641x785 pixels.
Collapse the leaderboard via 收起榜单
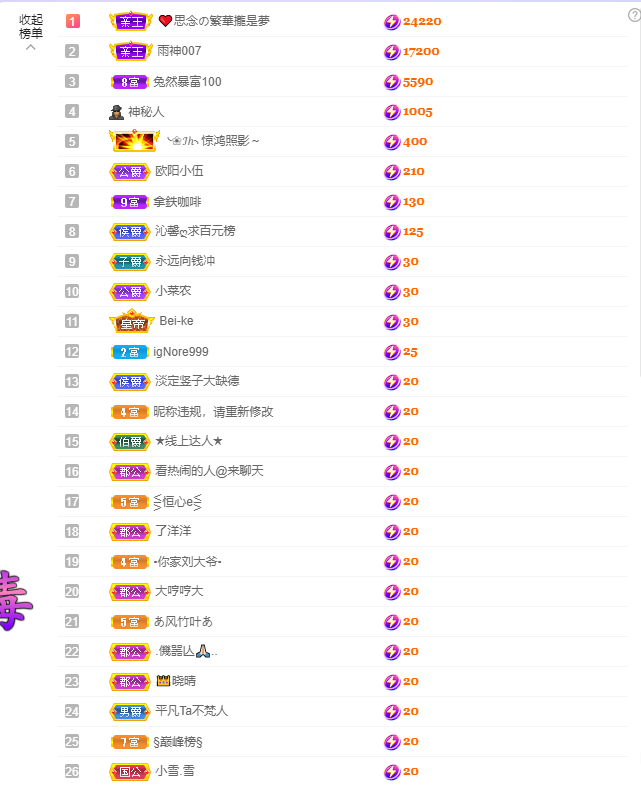[x=31, y=27]
